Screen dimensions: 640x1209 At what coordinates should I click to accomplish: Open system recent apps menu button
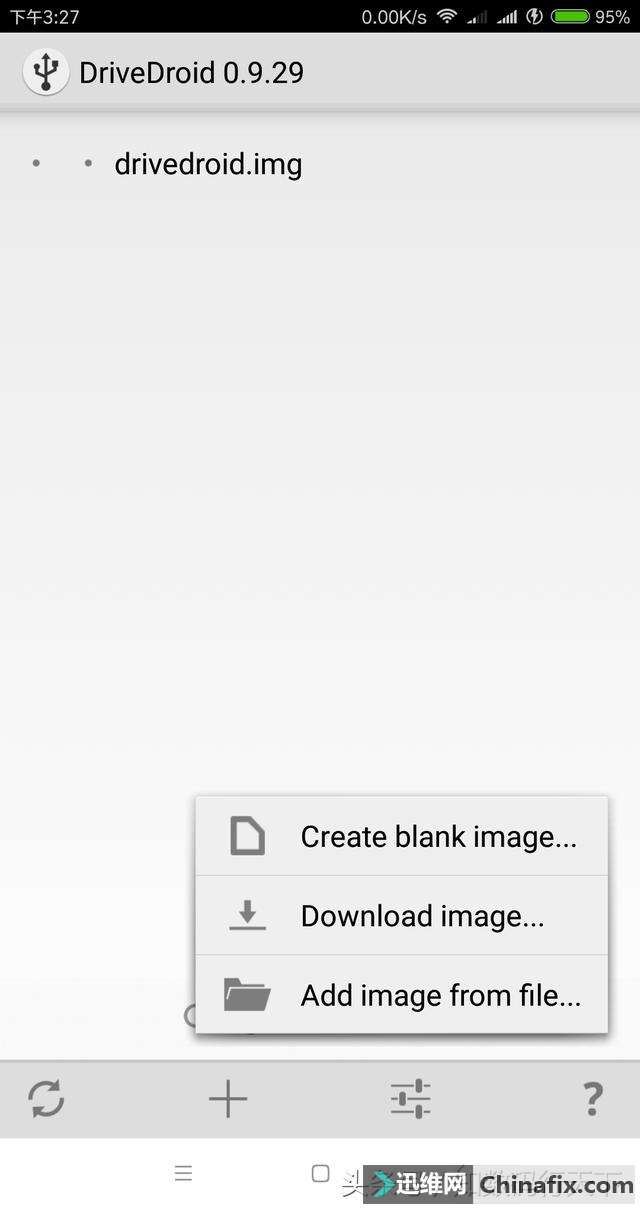click(x=183, y=1174)
